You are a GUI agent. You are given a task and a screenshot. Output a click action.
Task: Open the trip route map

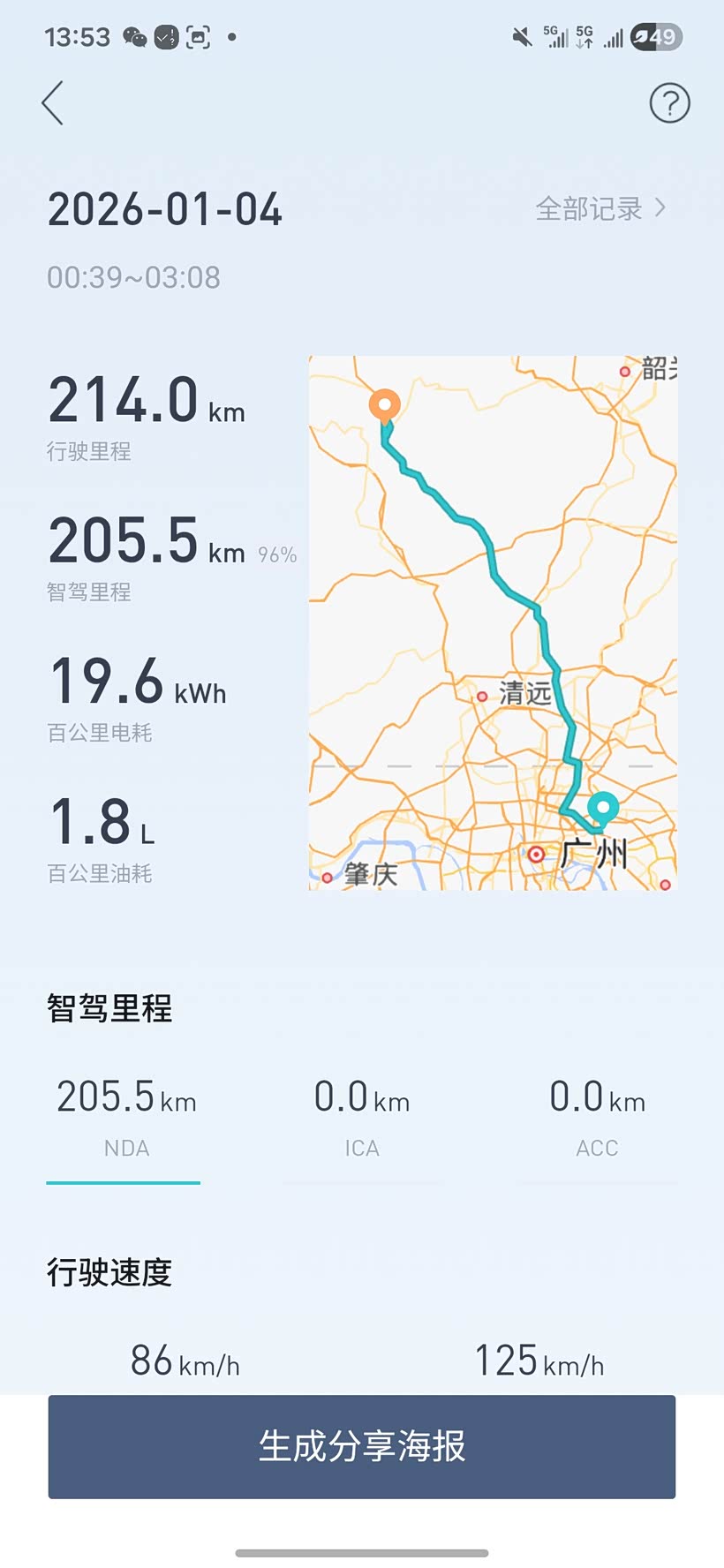(493, 622)
